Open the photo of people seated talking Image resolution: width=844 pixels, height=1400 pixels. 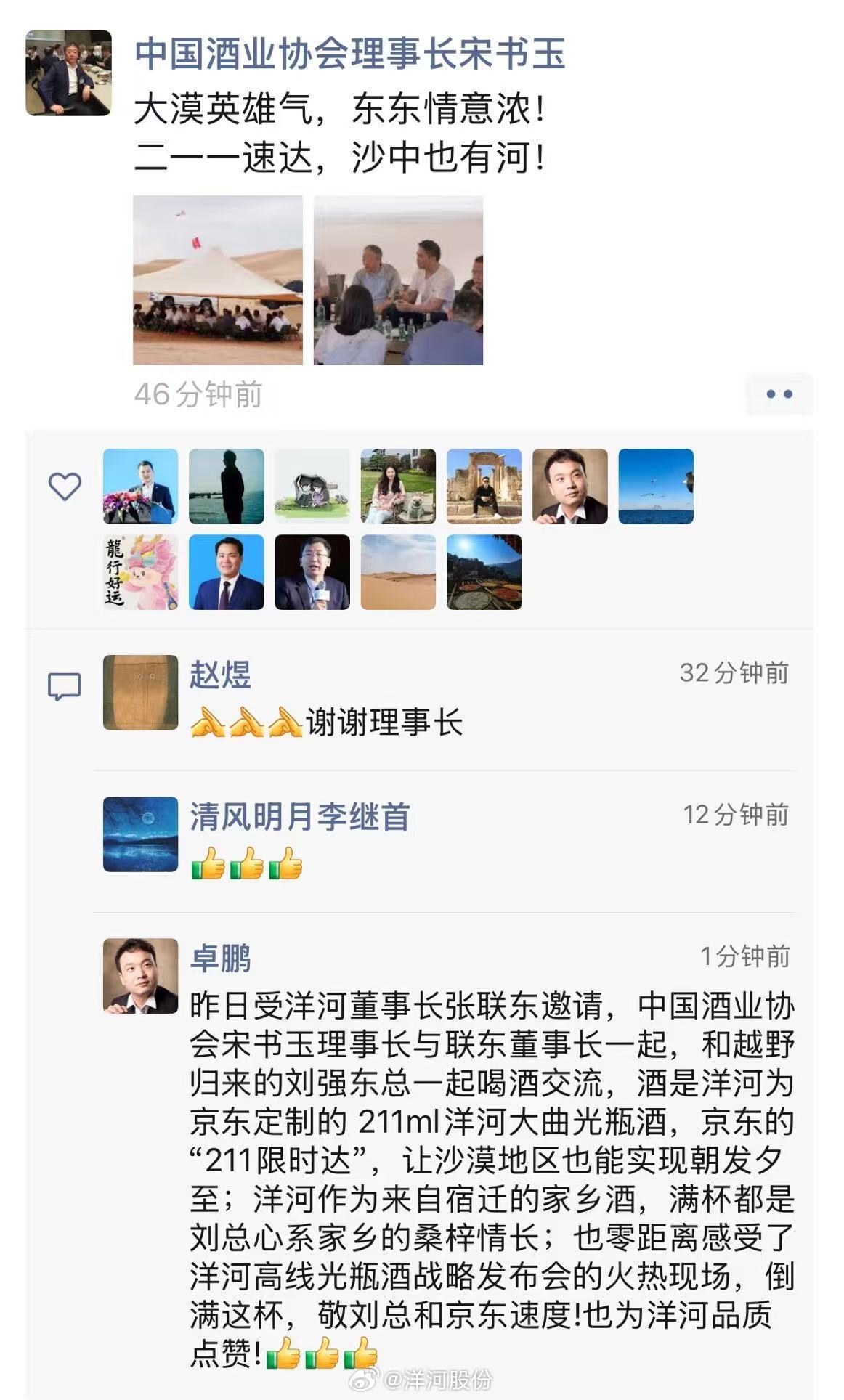pyautogui.click(x=398, y=280)
